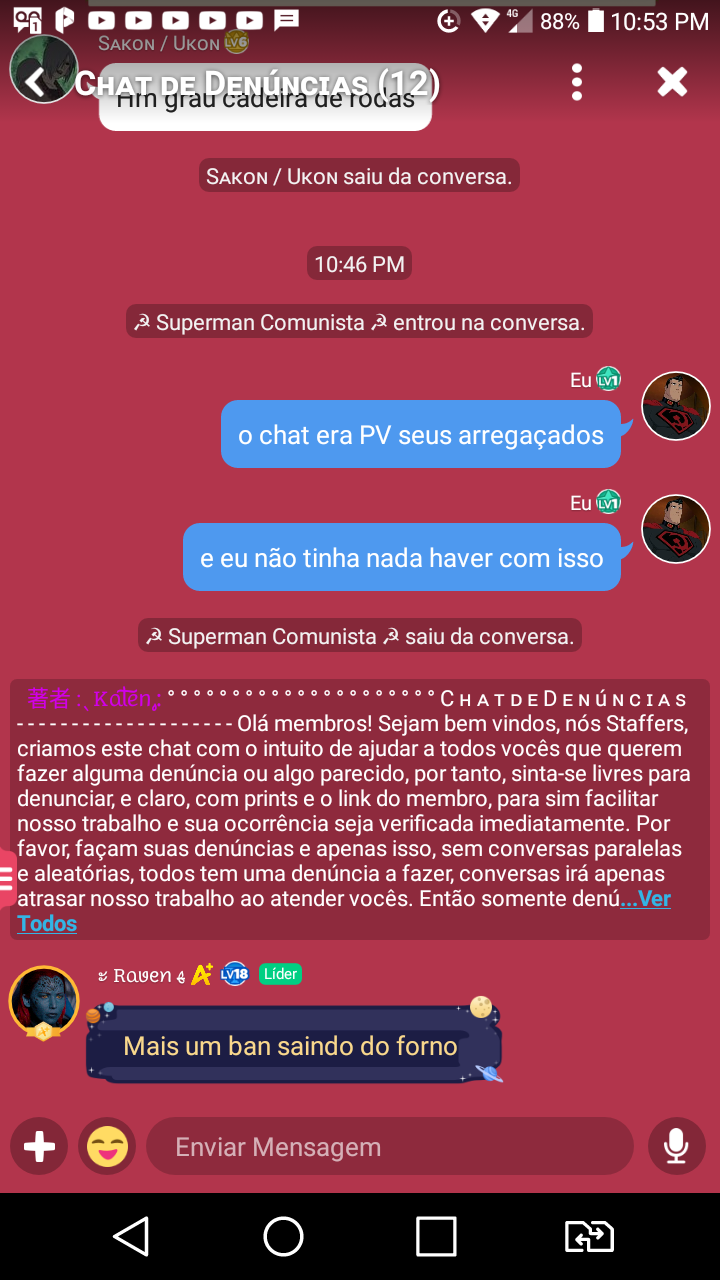Record a voice message with microphone
Viewport: 720px width, 1280px height.
(x=677, y=1146)
